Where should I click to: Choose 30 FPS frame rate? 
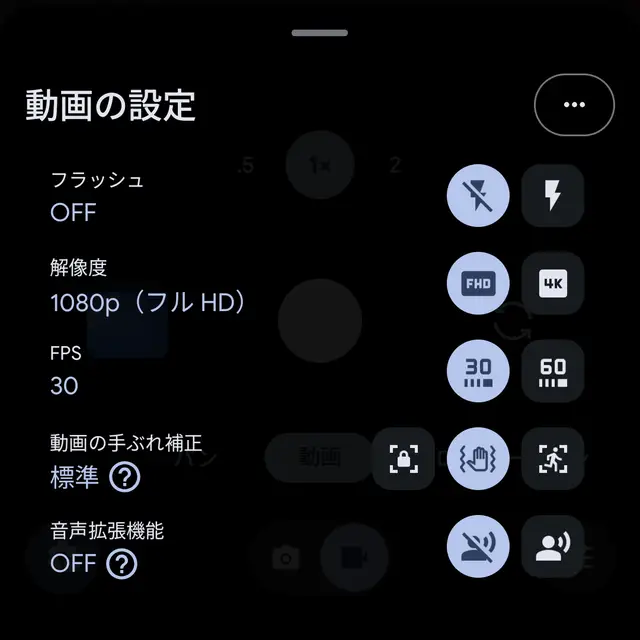(478, 371)
